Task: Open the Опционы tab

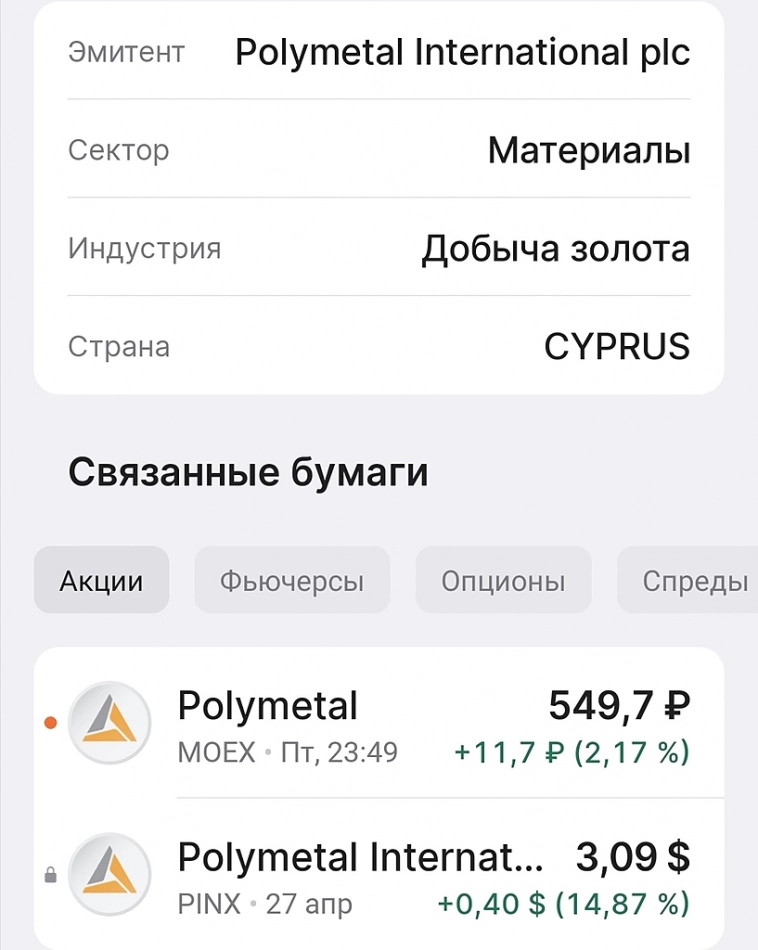Action: pyautogui.click(x=503, y=580)
